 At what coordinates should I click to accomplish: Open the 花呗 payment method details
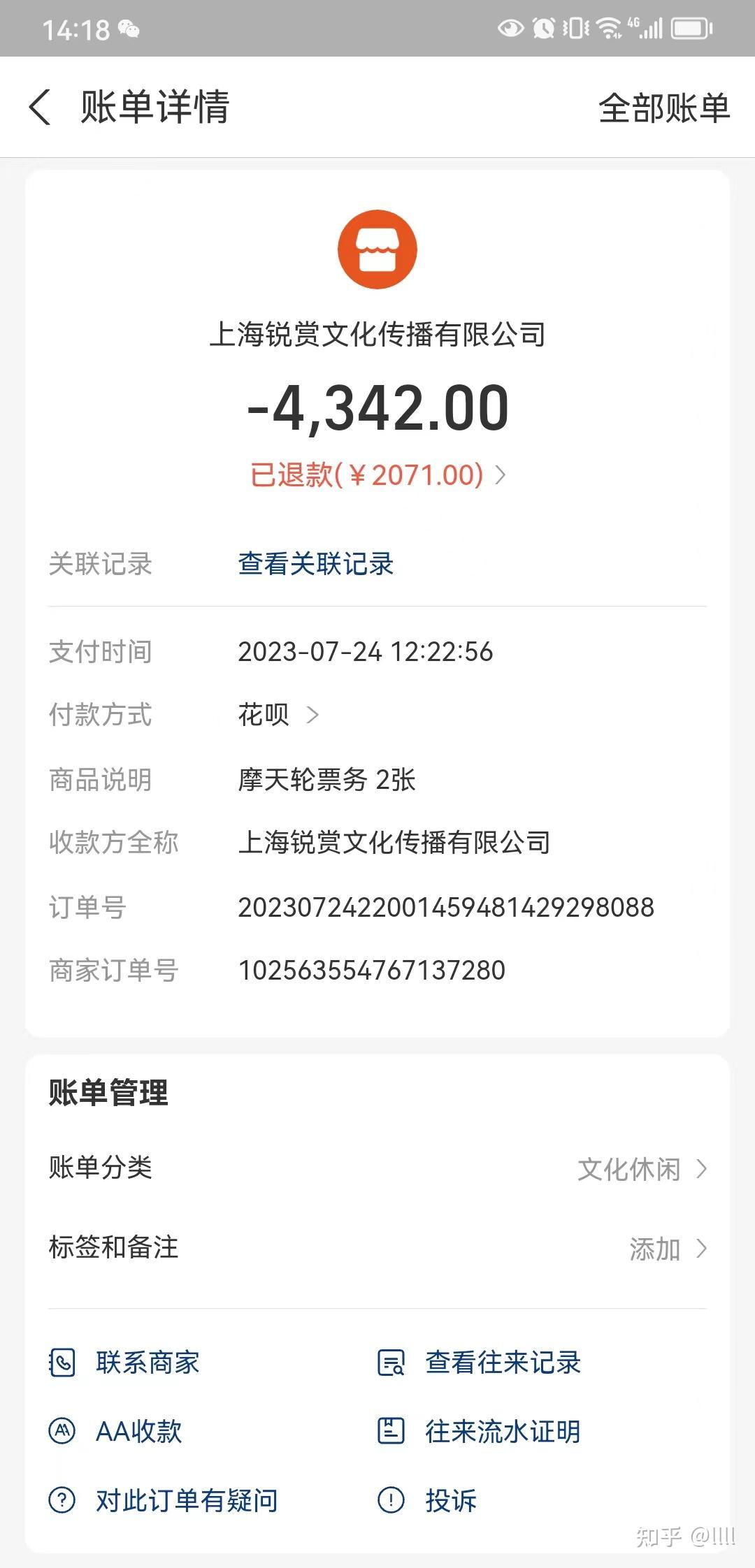tap(278, 715)
